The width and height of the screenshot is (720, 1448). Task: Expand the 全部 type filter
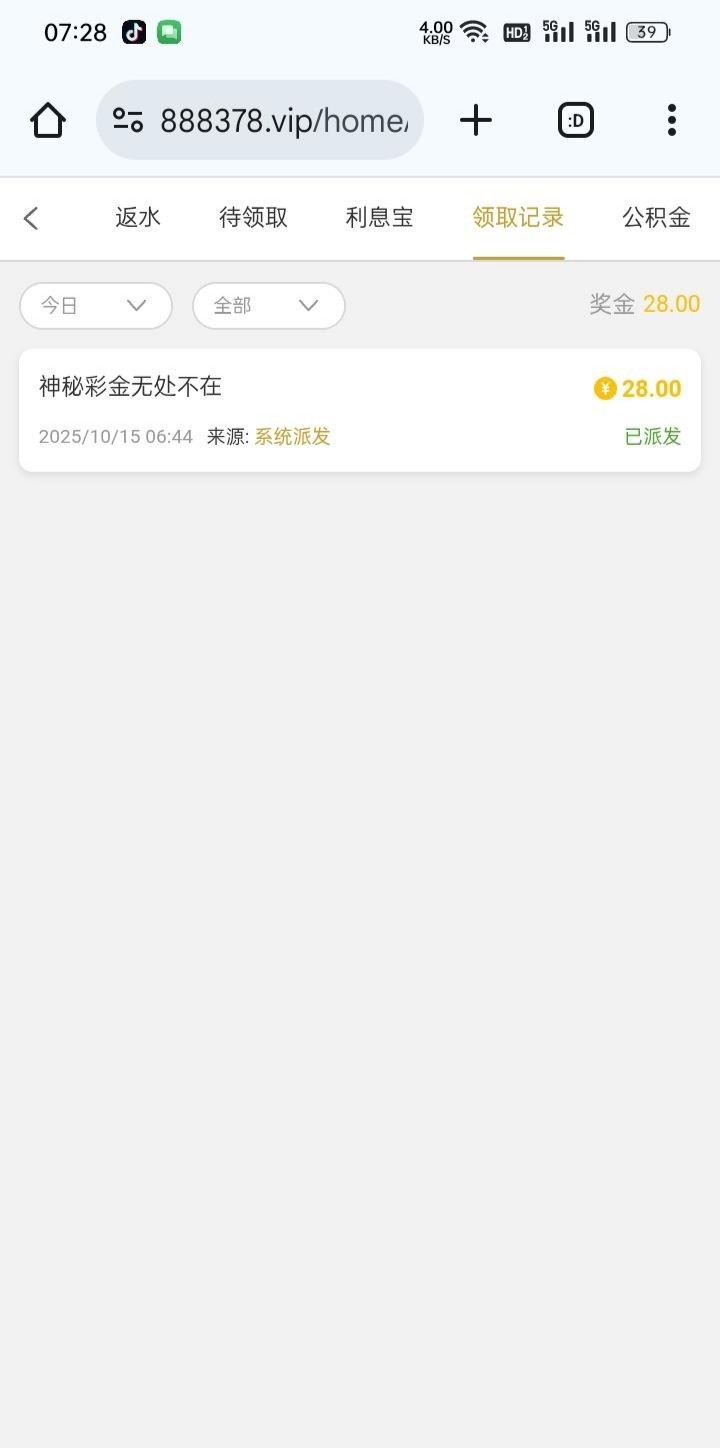(268, 306)
